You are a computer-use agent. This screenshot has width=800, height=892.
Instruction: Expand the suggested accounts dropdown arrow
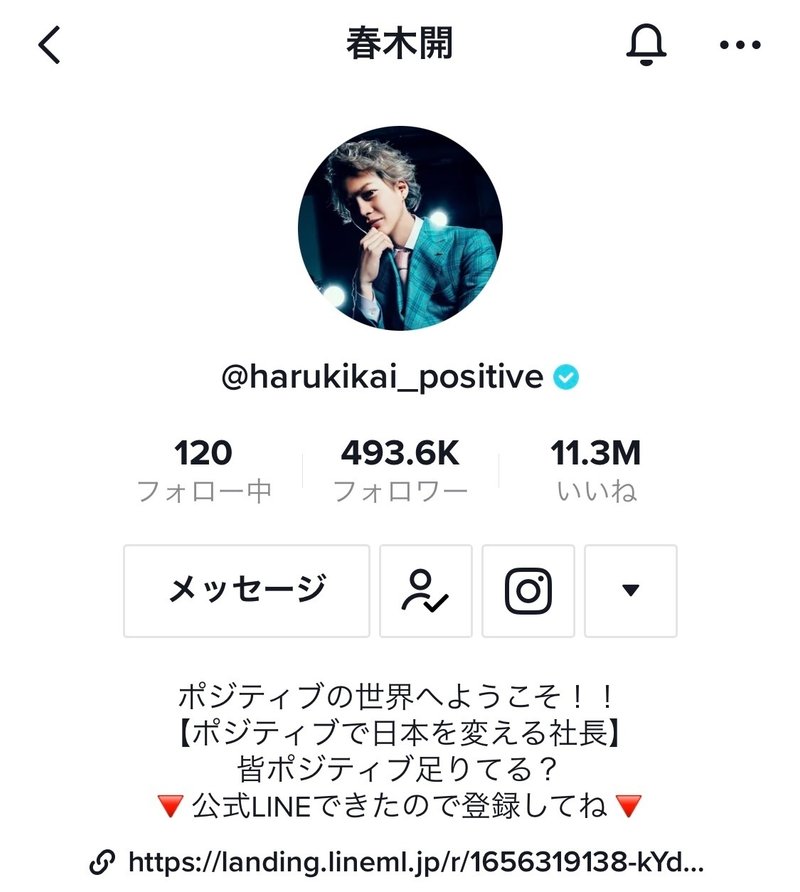point(630,591)
